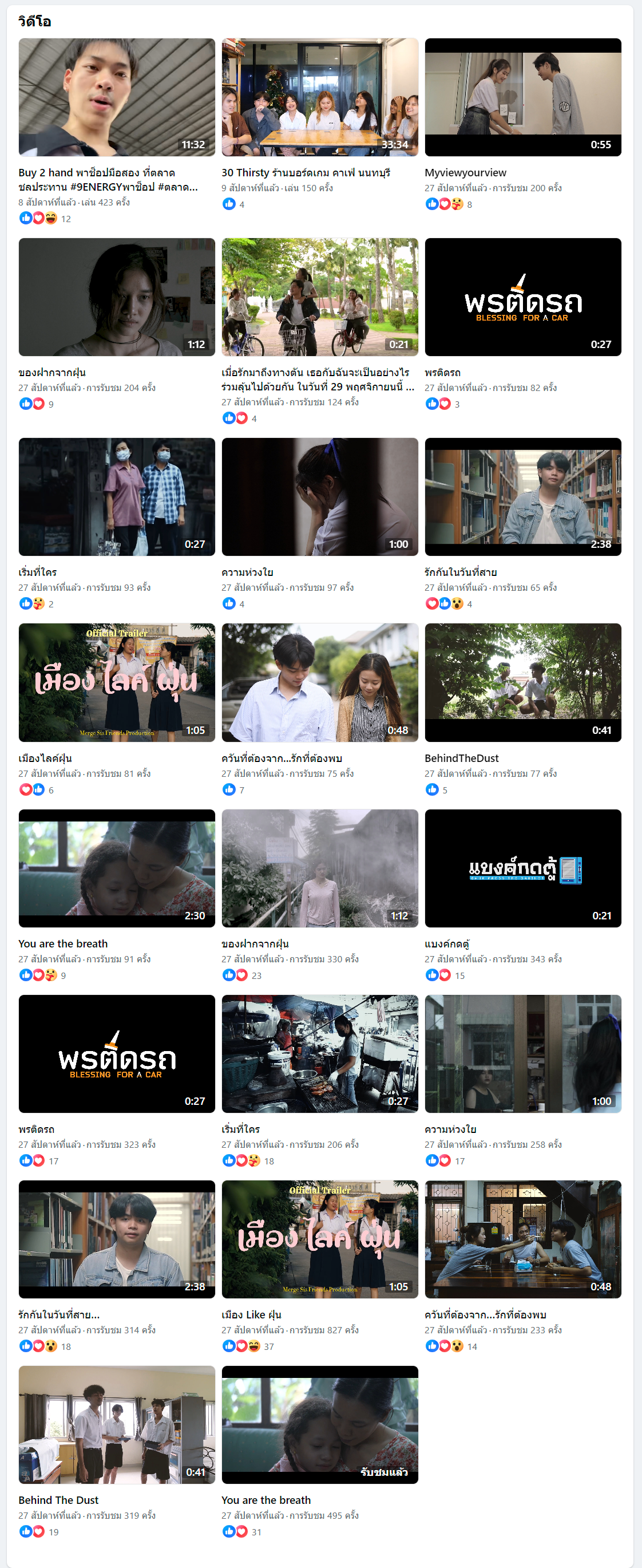This screenshot has height=1568, width=642.
Task: Play พรติดรถ video with 323 views
Action: (116, 1054)
